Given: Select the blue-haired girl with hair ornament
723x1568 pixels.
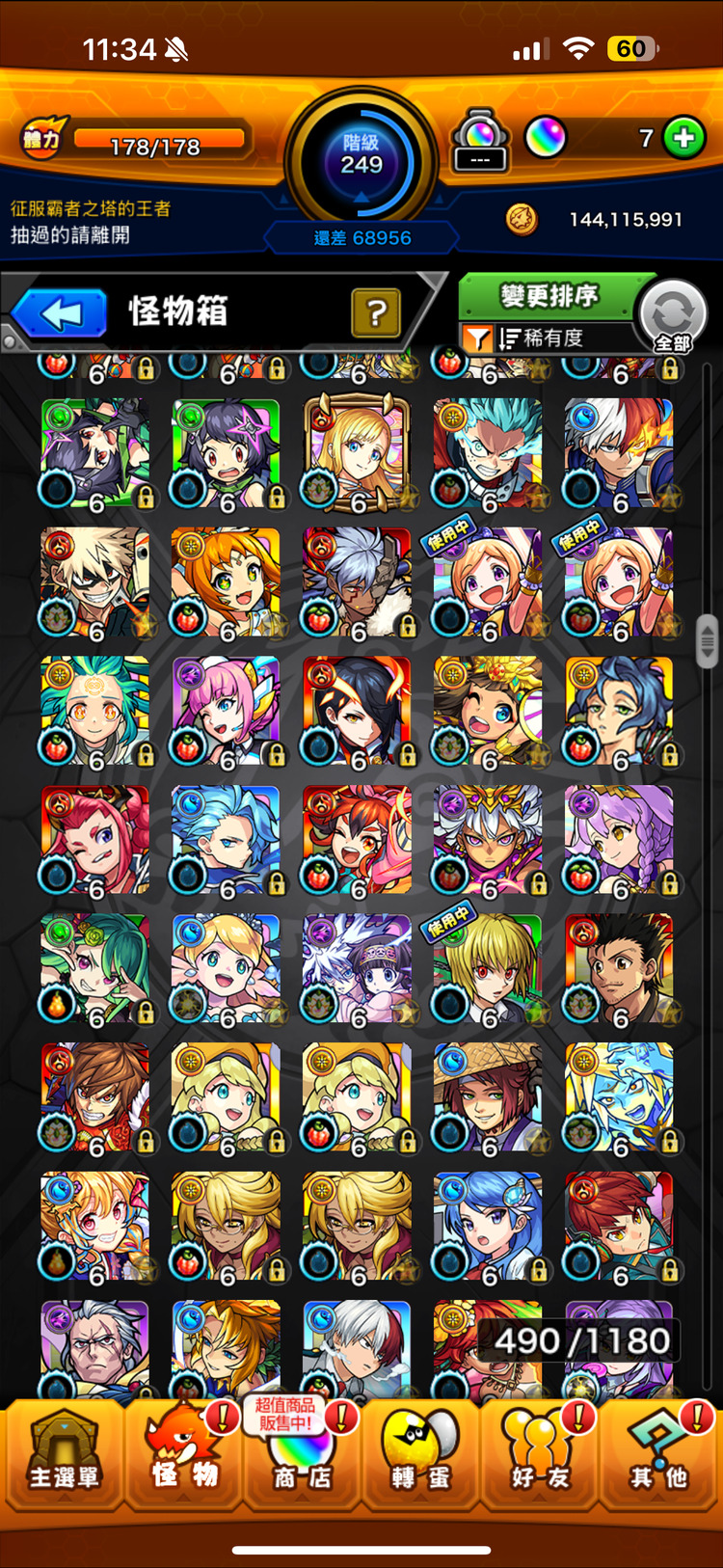Looking at the screenshot, I should click(488, 1227).
